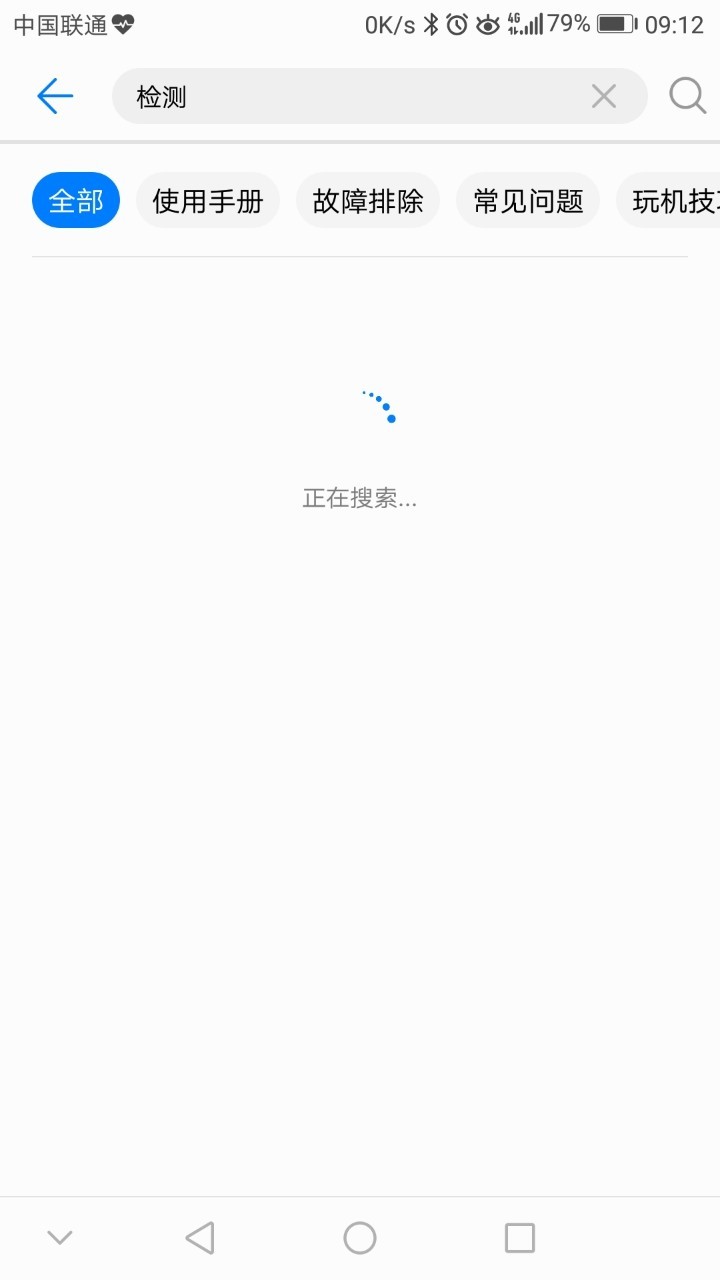Select the 故障排除 filter chip
The image size is (720, 1280).
[368, 201]
